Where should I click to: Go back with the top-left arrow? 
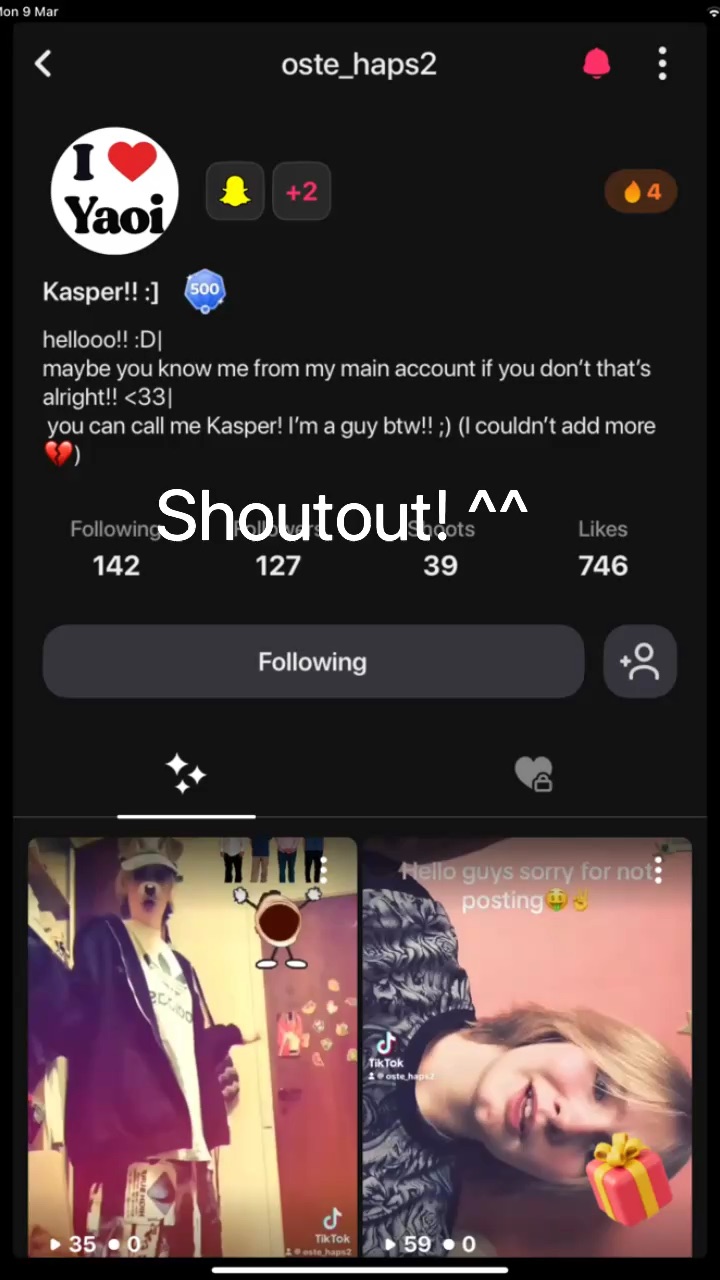coord(43,64)
